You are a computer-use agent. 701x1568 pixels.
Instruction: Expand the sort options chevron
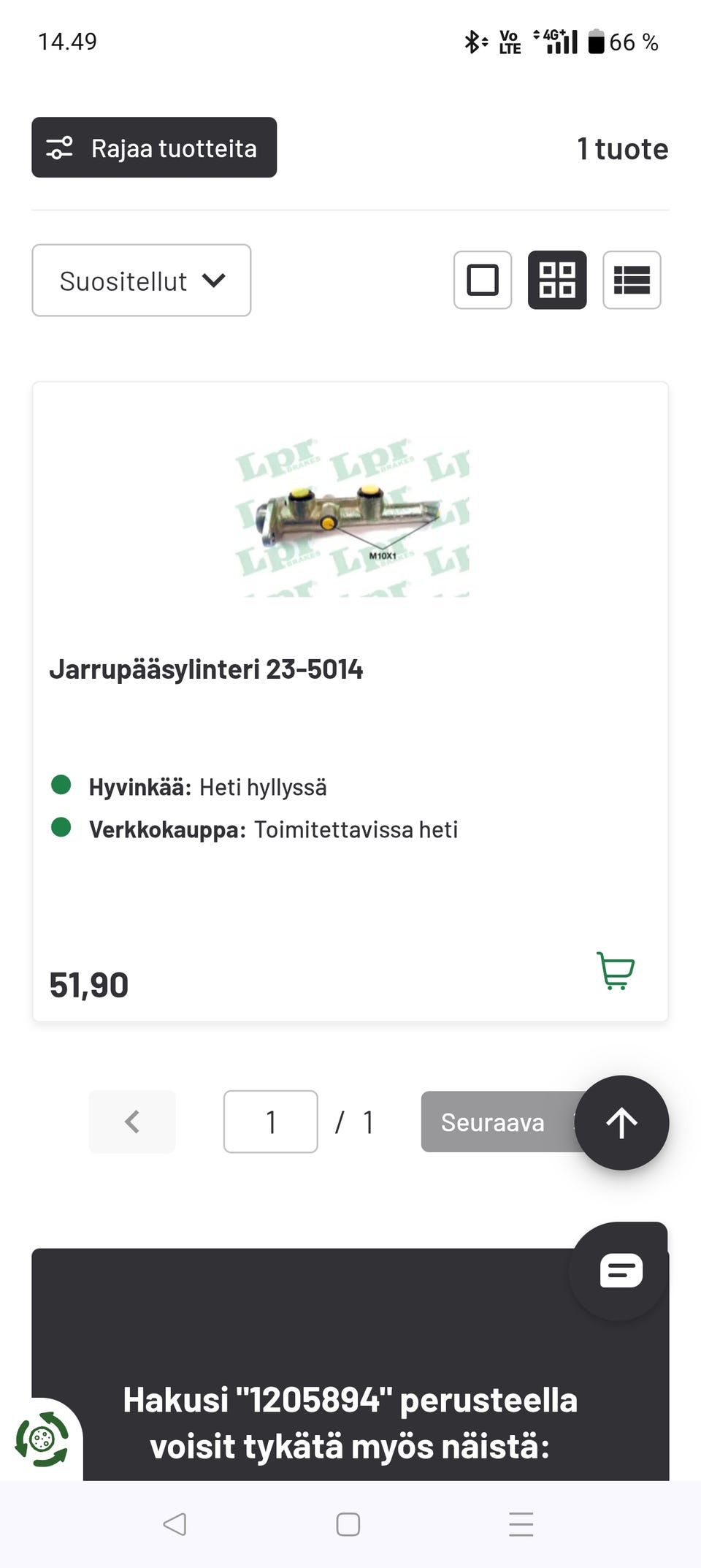tap(215, 281)
